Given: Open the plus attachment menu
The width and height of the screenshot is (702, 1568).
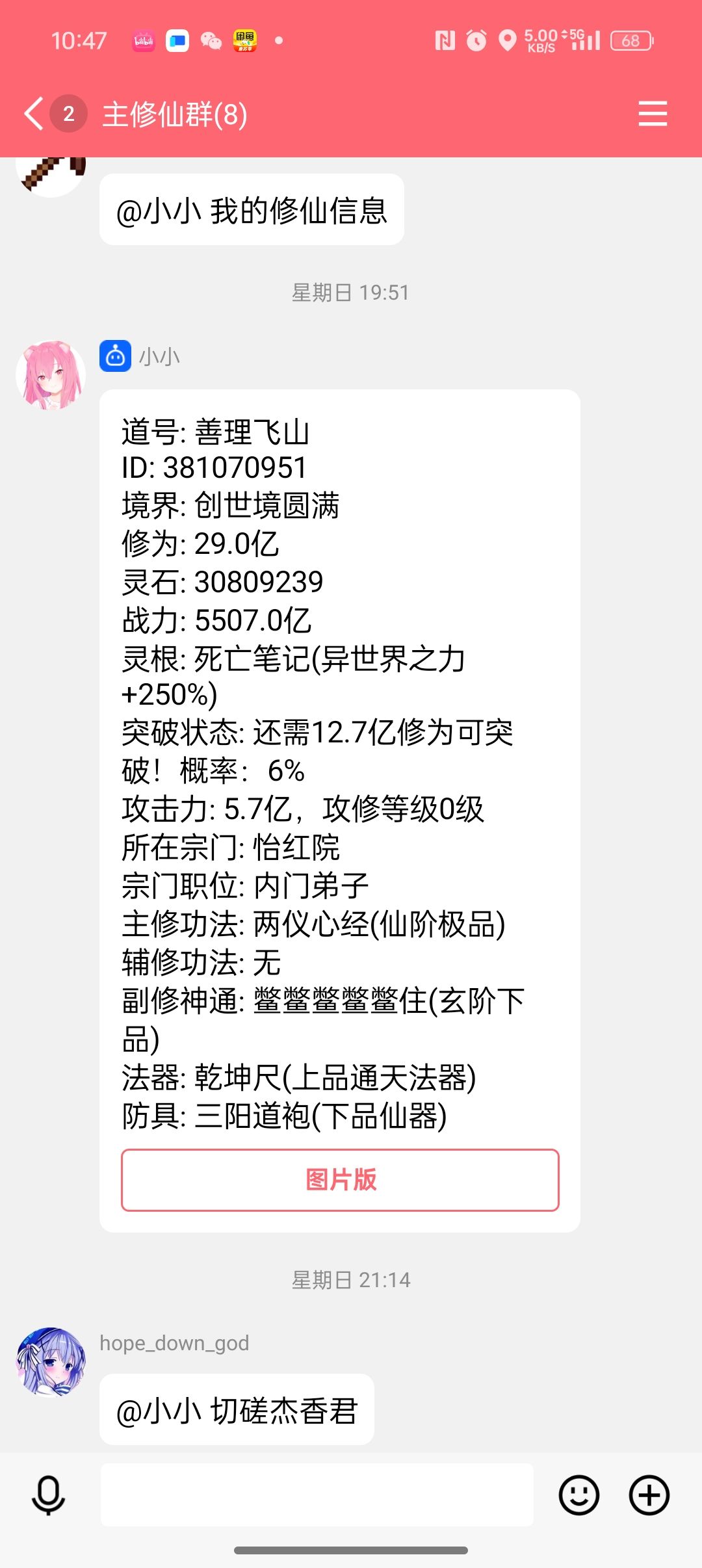Looking at the screenshot, I should pyautogui.click(x=649, y=1495).
